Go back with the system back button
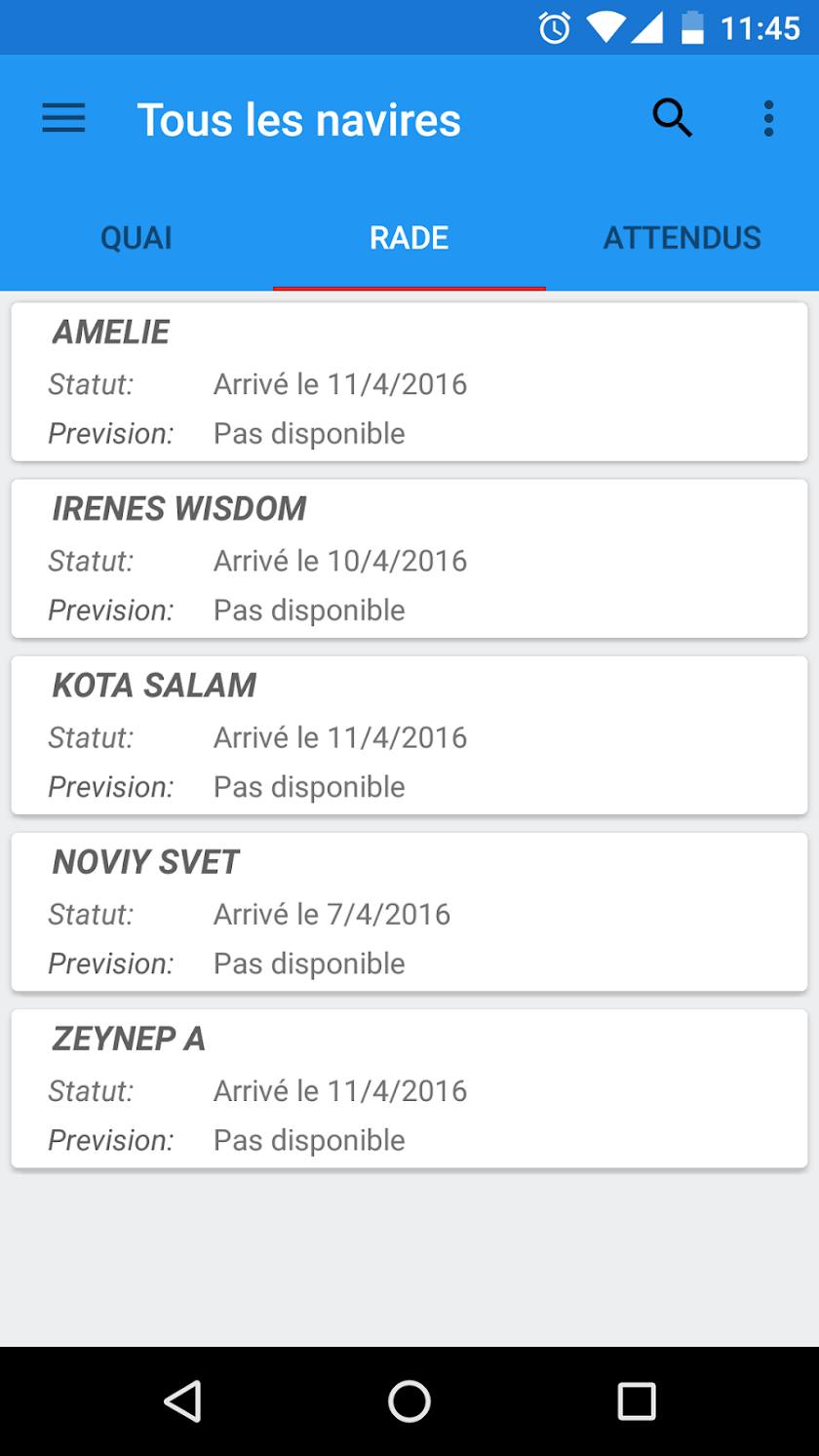Viewport: 819px width, 1456px height. [x=182, y=1401]
